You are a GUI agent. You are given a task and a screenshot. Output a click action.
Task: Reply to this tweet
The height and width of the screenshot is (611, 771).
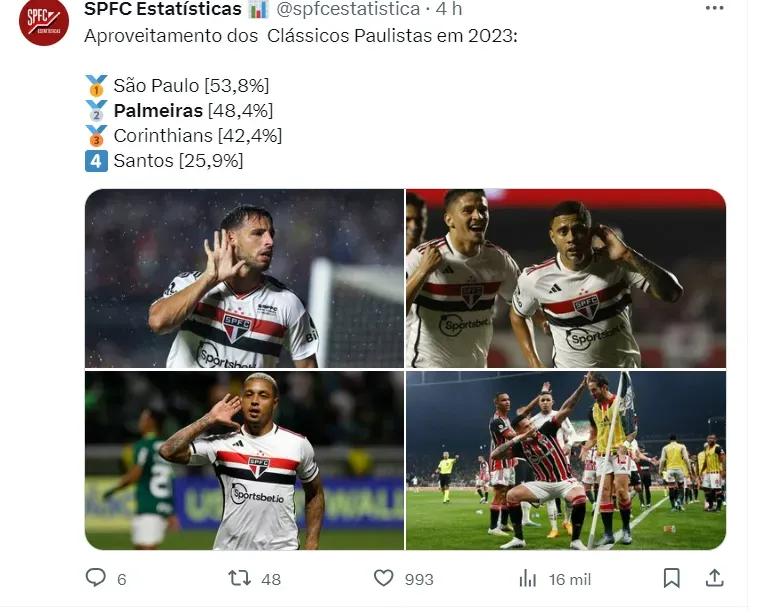point(96,578)
